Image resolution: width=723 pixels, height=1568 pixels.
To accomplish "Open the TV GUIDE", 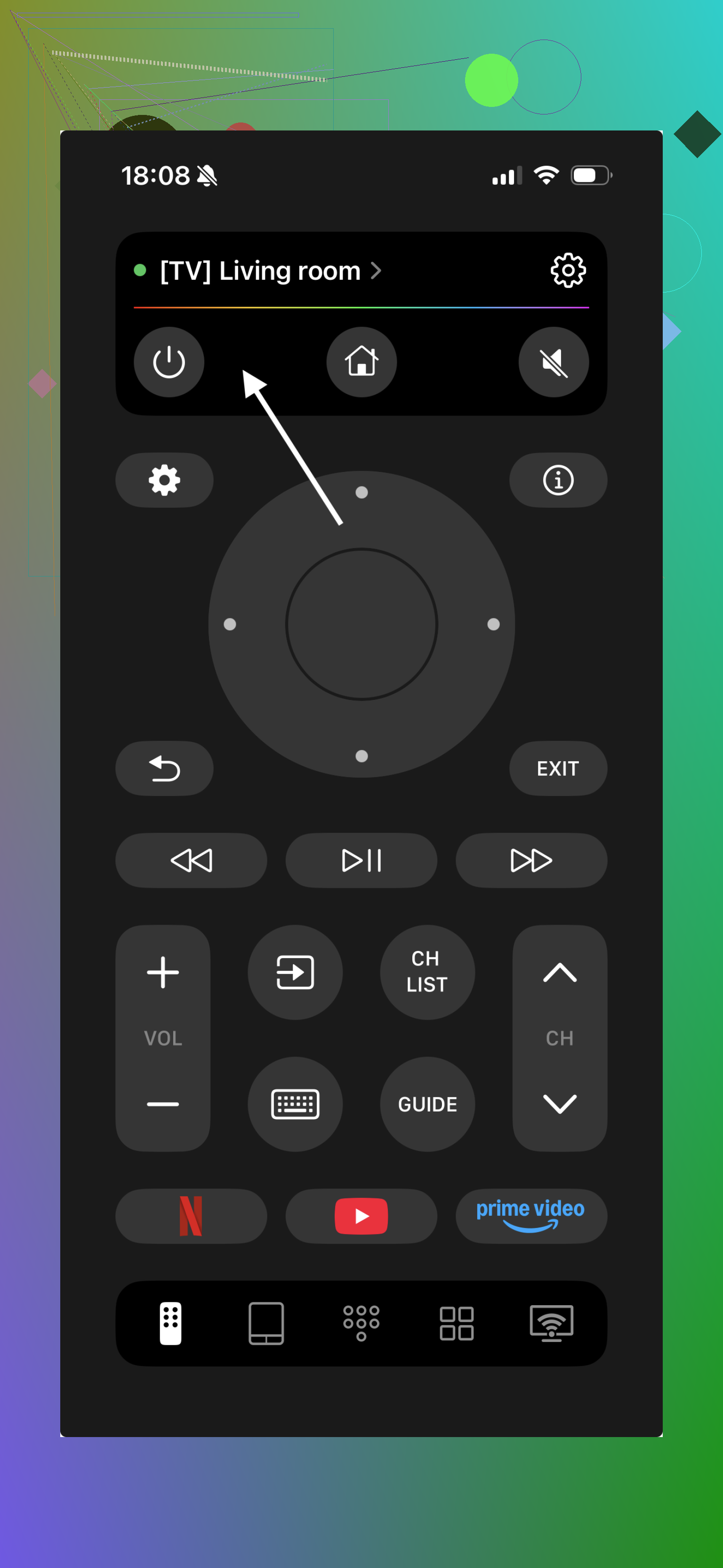I will tap(427, 1104).
